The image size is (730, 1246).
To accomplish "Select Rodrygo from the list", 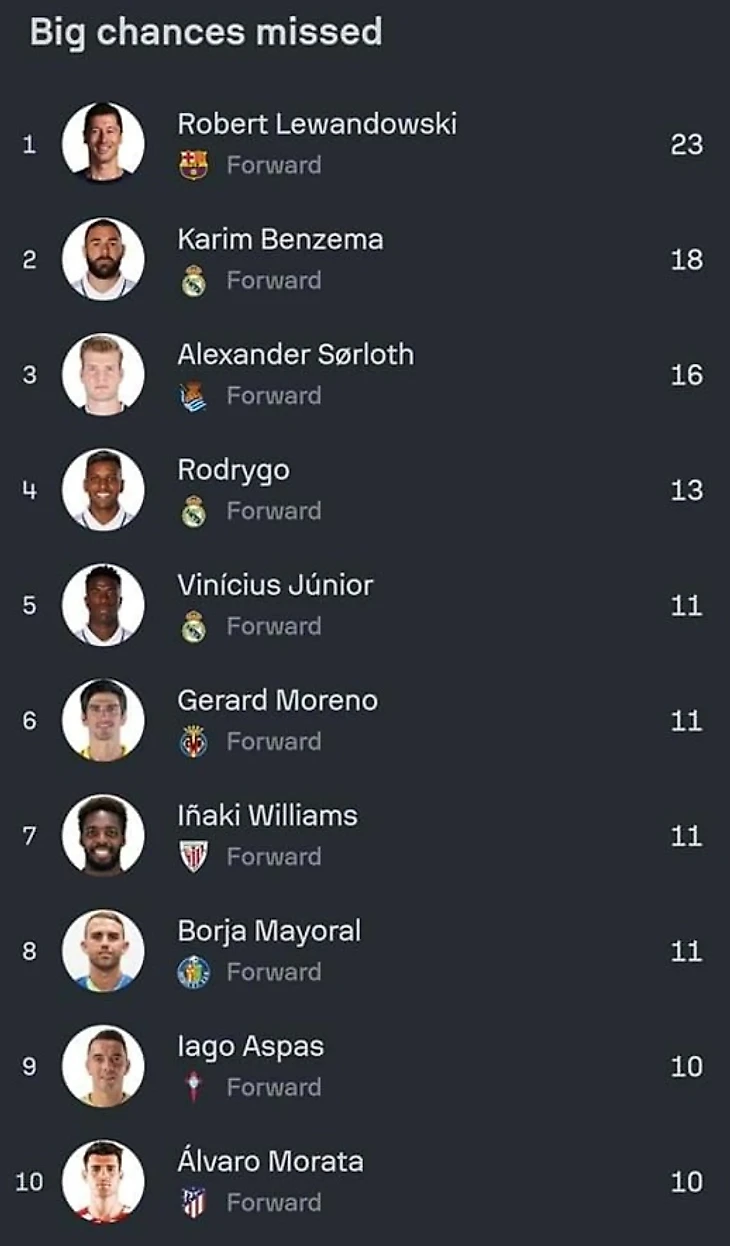I will pyautogui.click(x=233, y=470).
